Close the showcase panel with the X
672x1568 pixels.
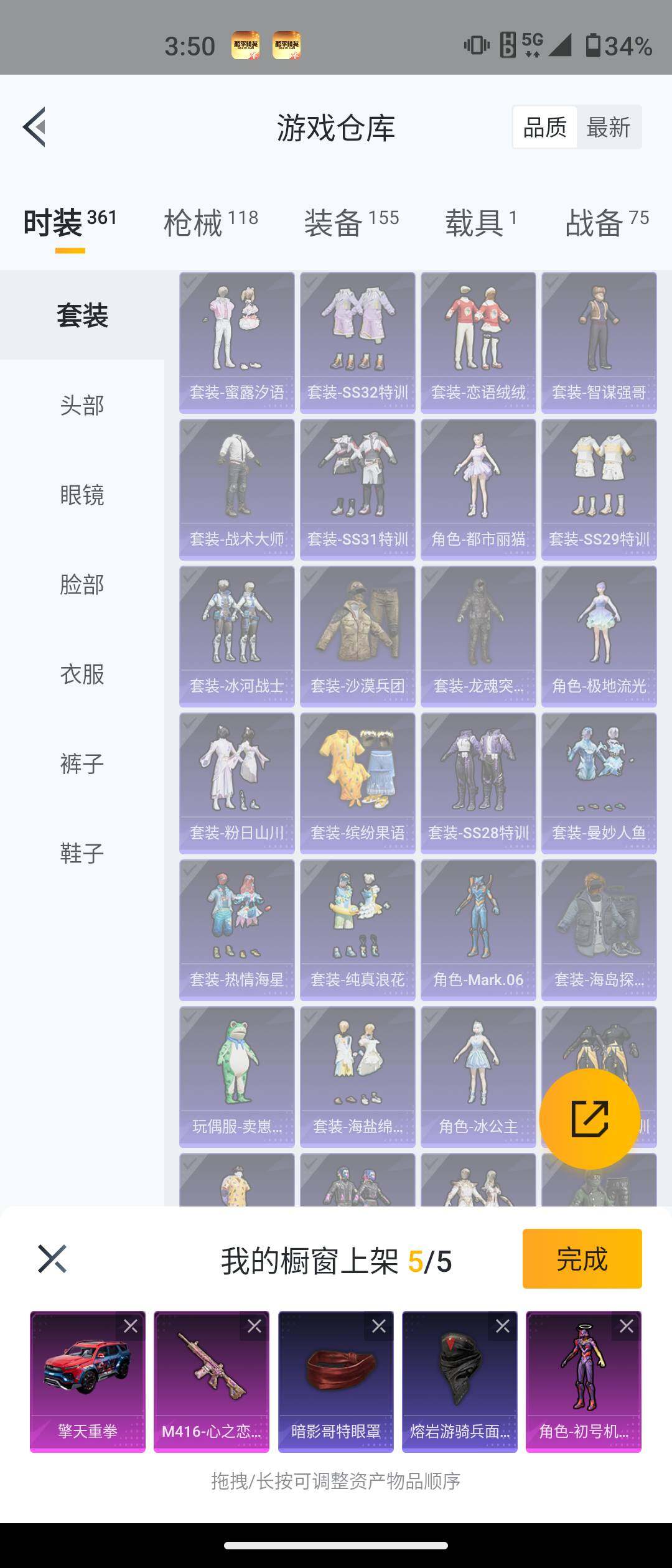pos(50,1260)
